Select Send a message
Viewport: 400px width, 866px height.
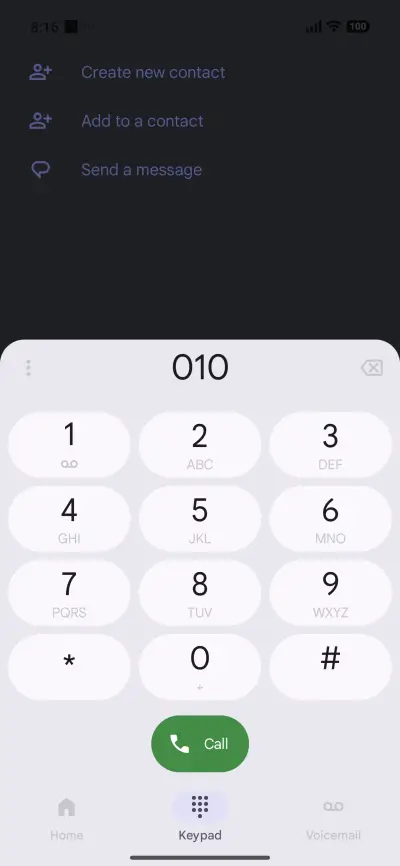coord(115,170)
